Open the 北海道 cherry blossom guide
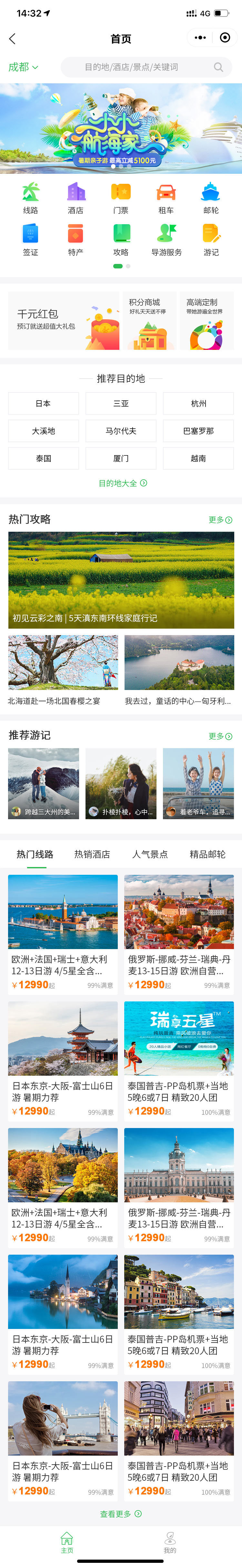The image size is (242, 1568). (63, 670)
